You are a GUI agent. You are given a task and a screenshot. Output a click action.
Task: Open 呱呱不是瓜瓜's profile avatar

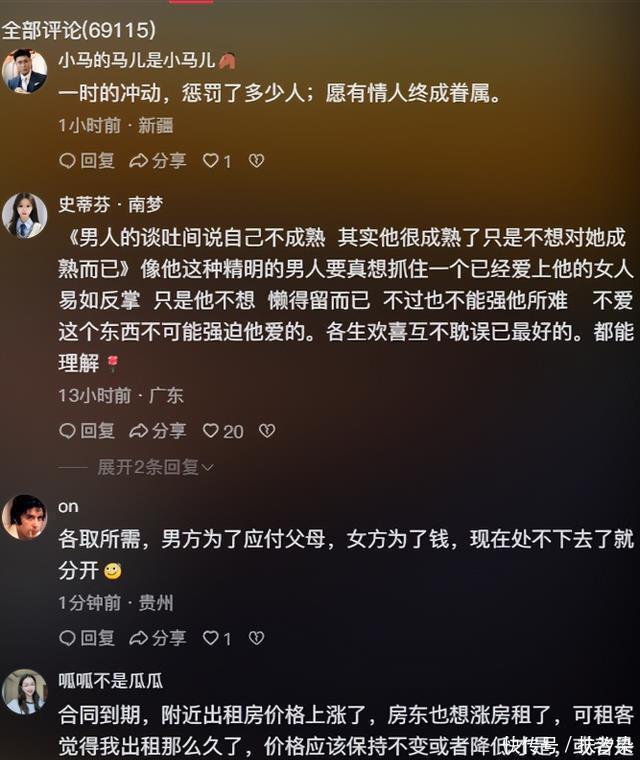pos(24,692)
